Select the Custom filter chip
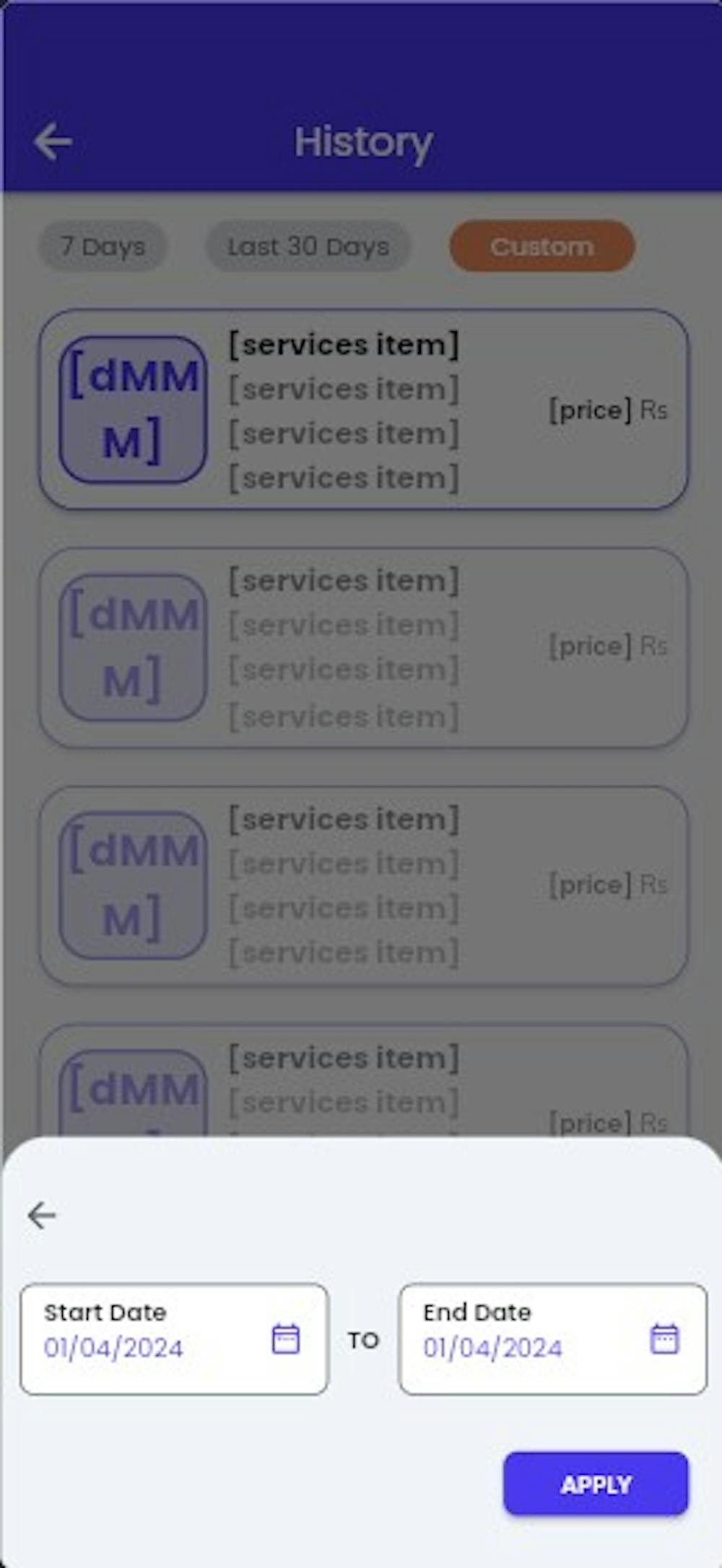 click(x=542, y=247)
